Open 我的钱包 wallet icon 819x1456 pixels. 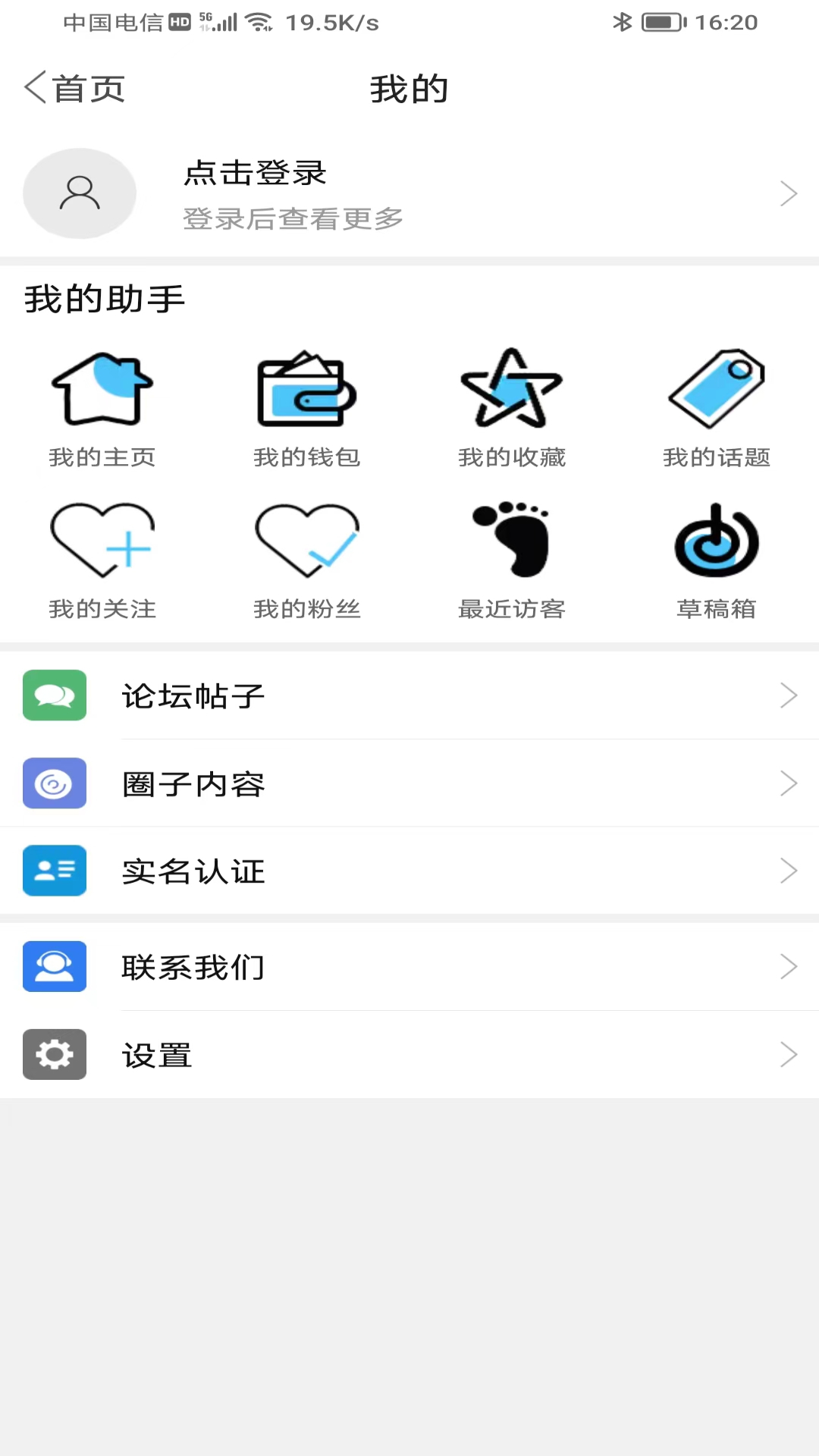point(306,389)
